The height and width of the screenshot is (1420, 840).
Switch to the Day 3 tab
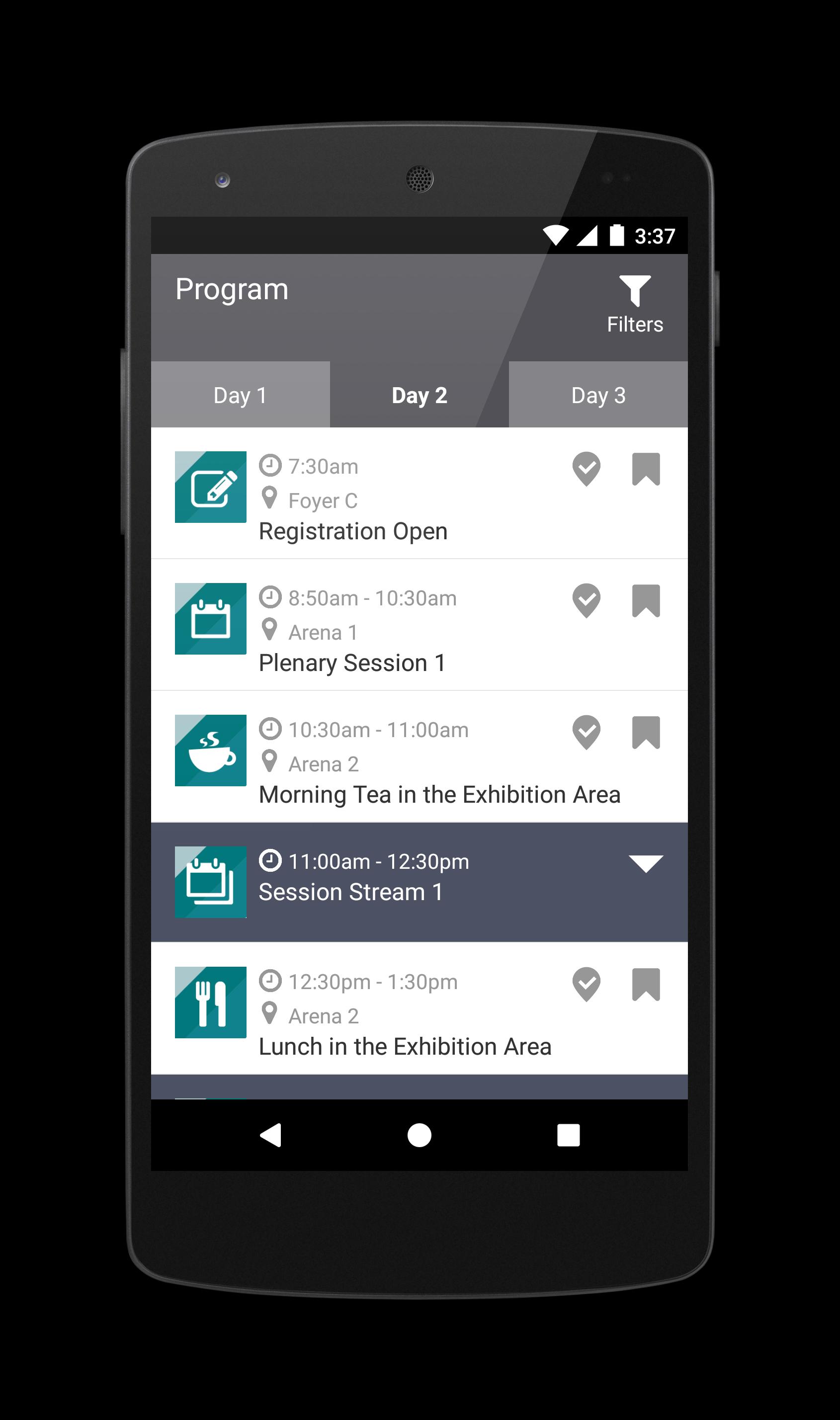[x=598, y=395]
